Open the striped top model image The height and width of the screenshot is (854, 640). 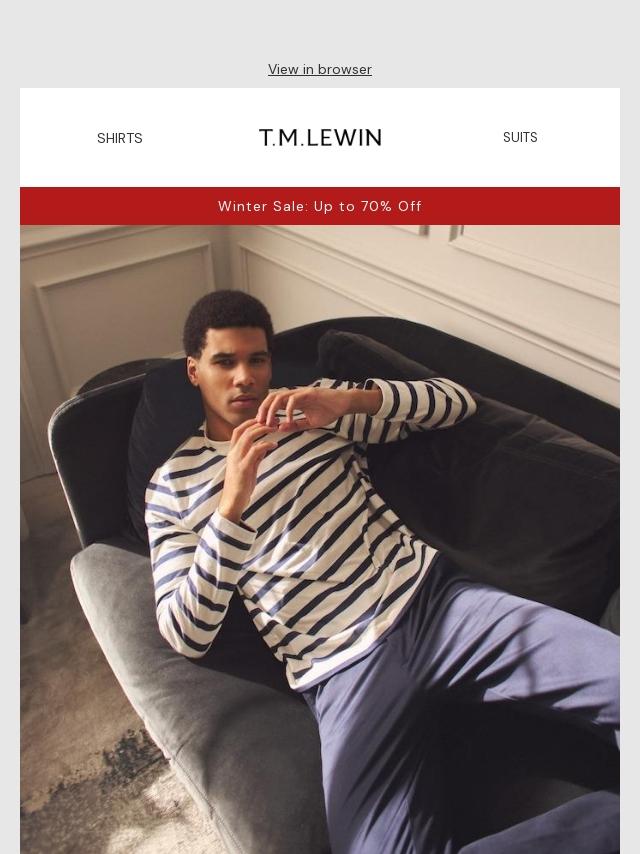pyautogui.click(x=320, y=540)
